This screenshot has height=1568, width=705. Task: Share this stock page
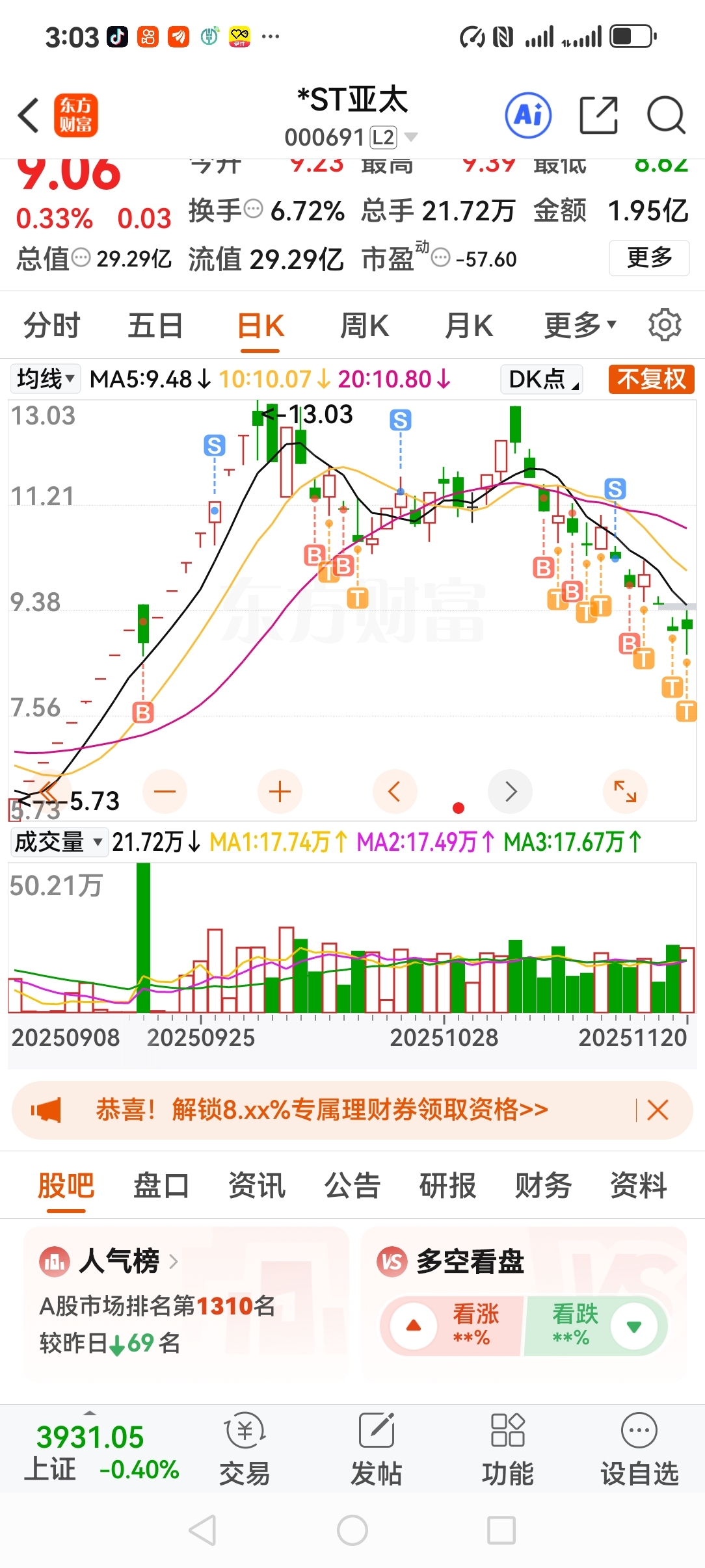pos(598,116)
